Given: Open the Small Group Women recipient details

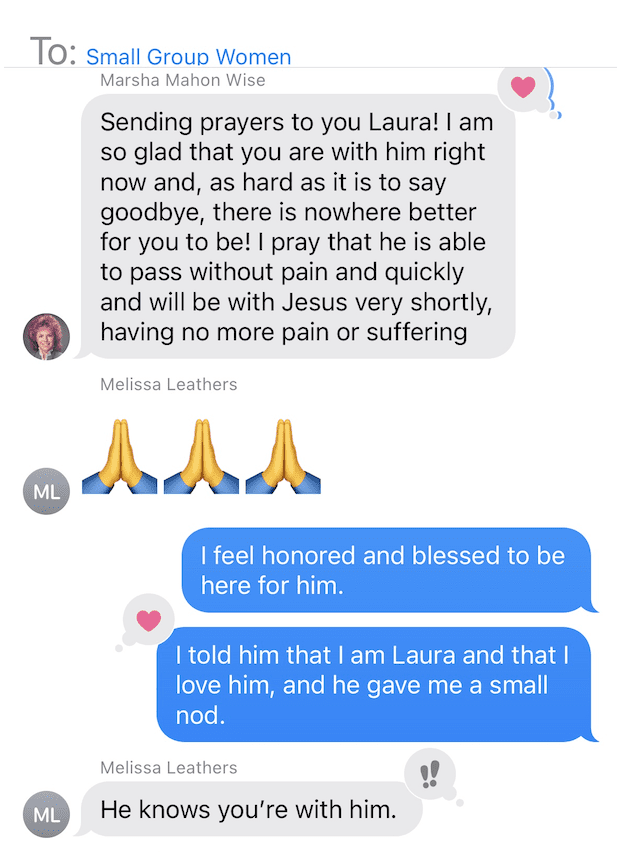Looking at the screenshot, I should 188,57.
